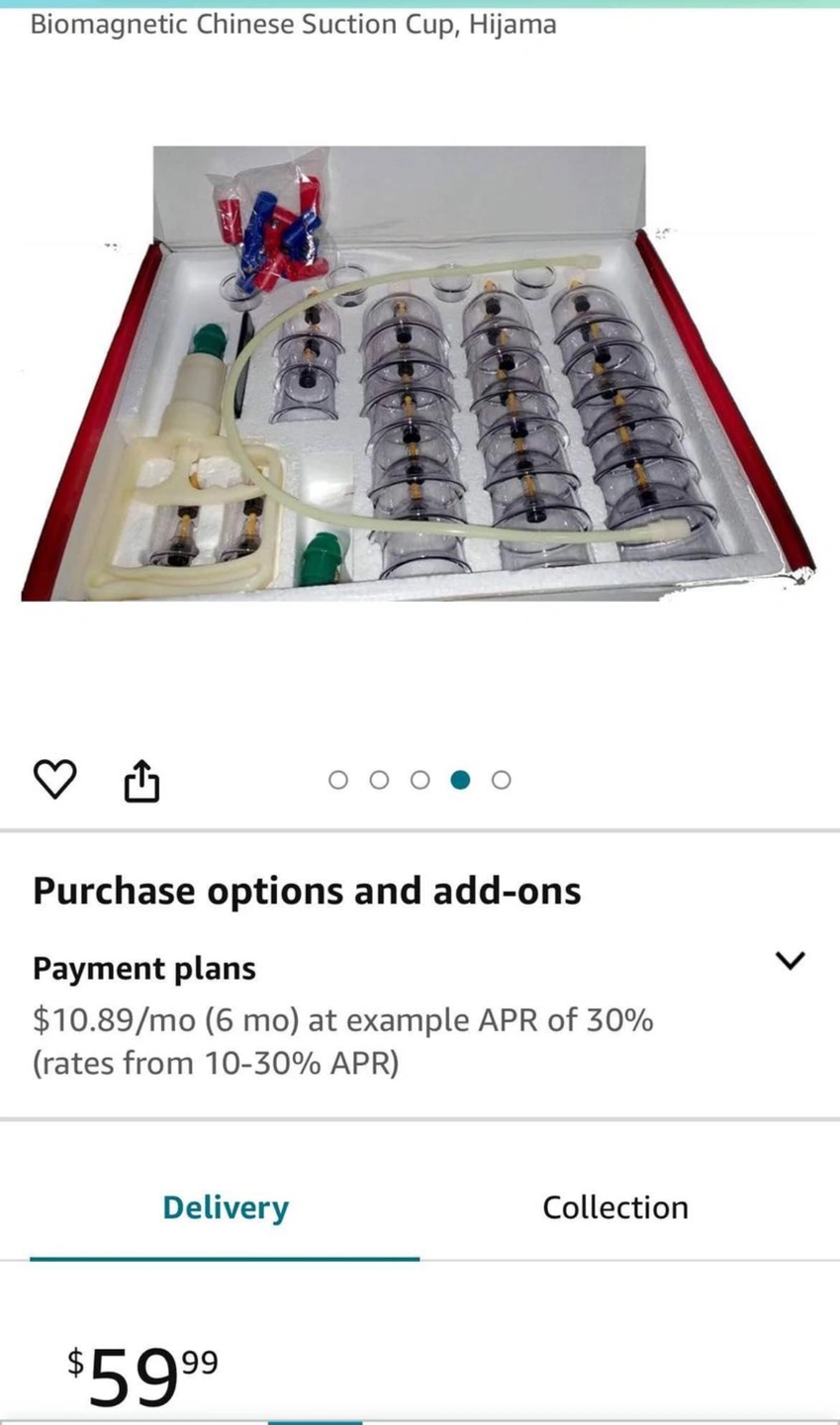Add product to wish list with heart icon

tap(54, 780)
